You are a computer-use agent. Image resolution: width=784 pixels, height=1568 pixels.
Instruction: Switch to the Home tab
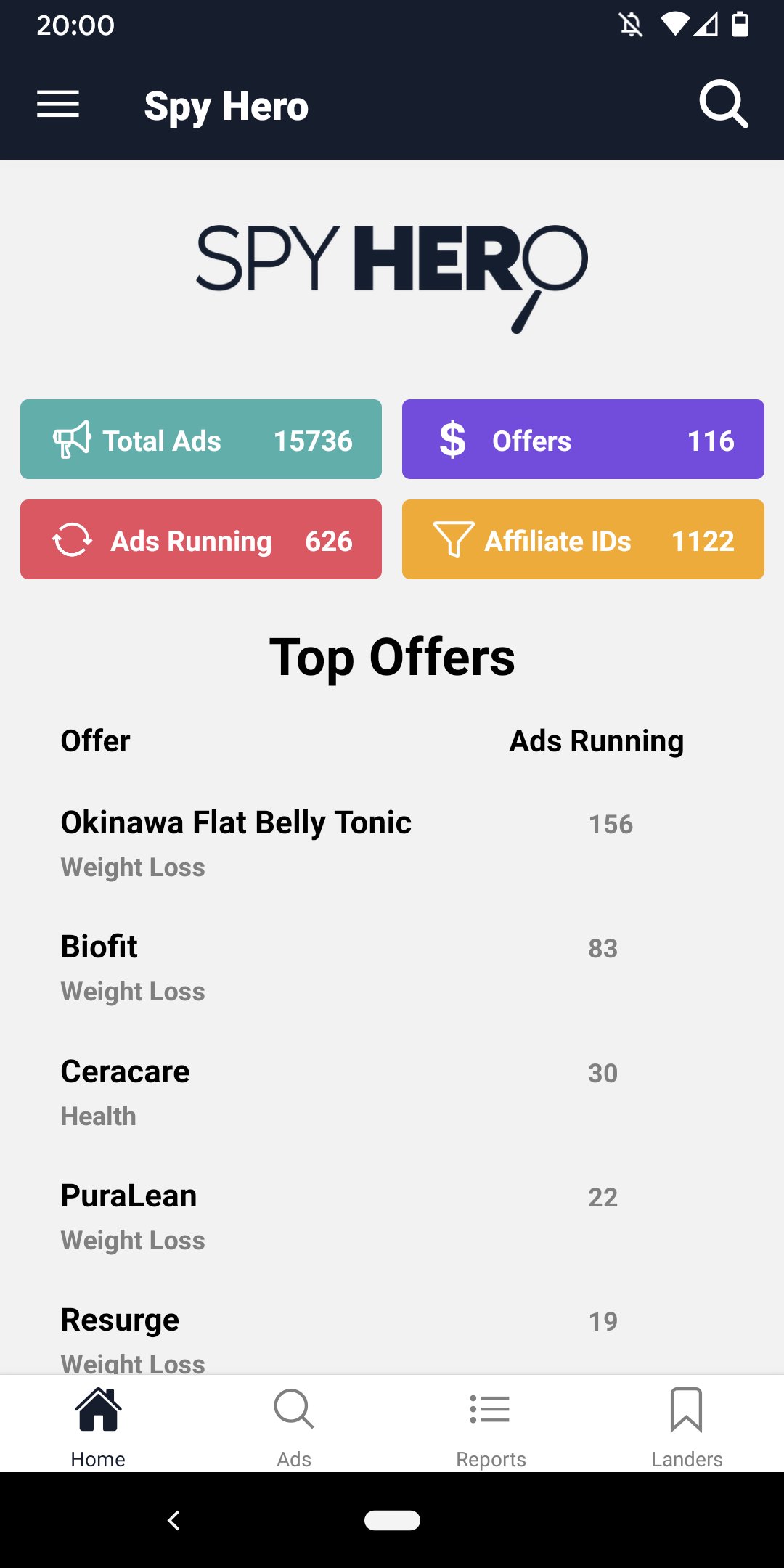tap(98, 1425)
